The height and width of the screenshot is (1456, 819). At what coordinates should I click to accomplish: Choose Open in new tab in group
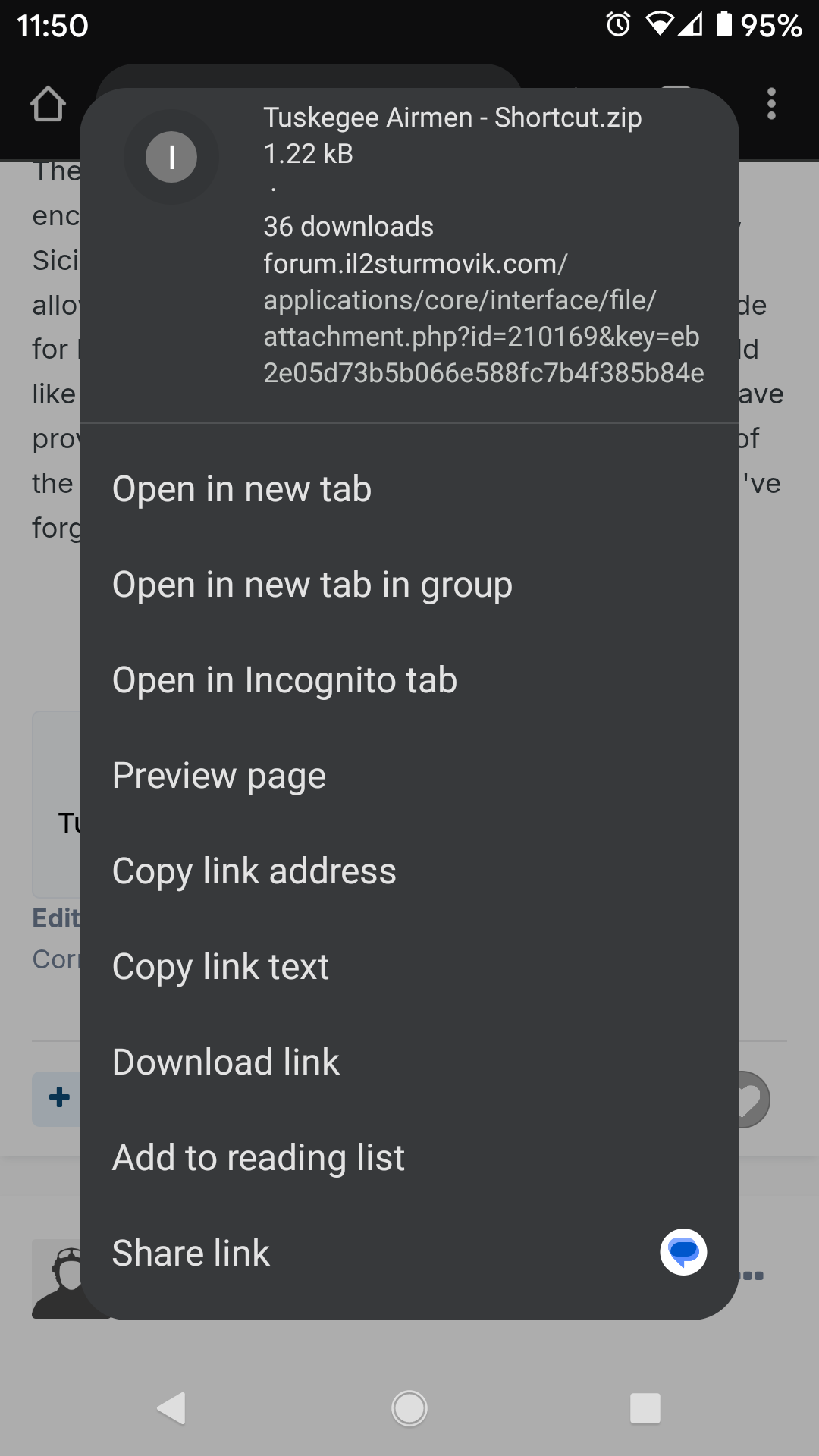[409, 585]
